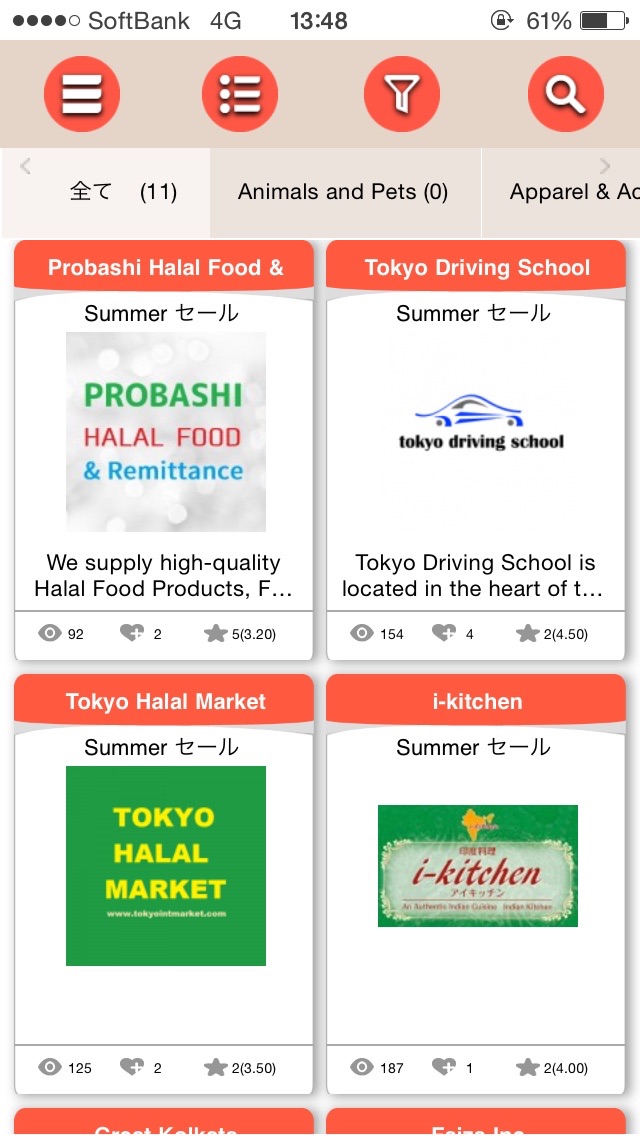This screenshot has height=1136, width=640.
Task: Open the hamburger menu button
Action: tap(81, 94)
